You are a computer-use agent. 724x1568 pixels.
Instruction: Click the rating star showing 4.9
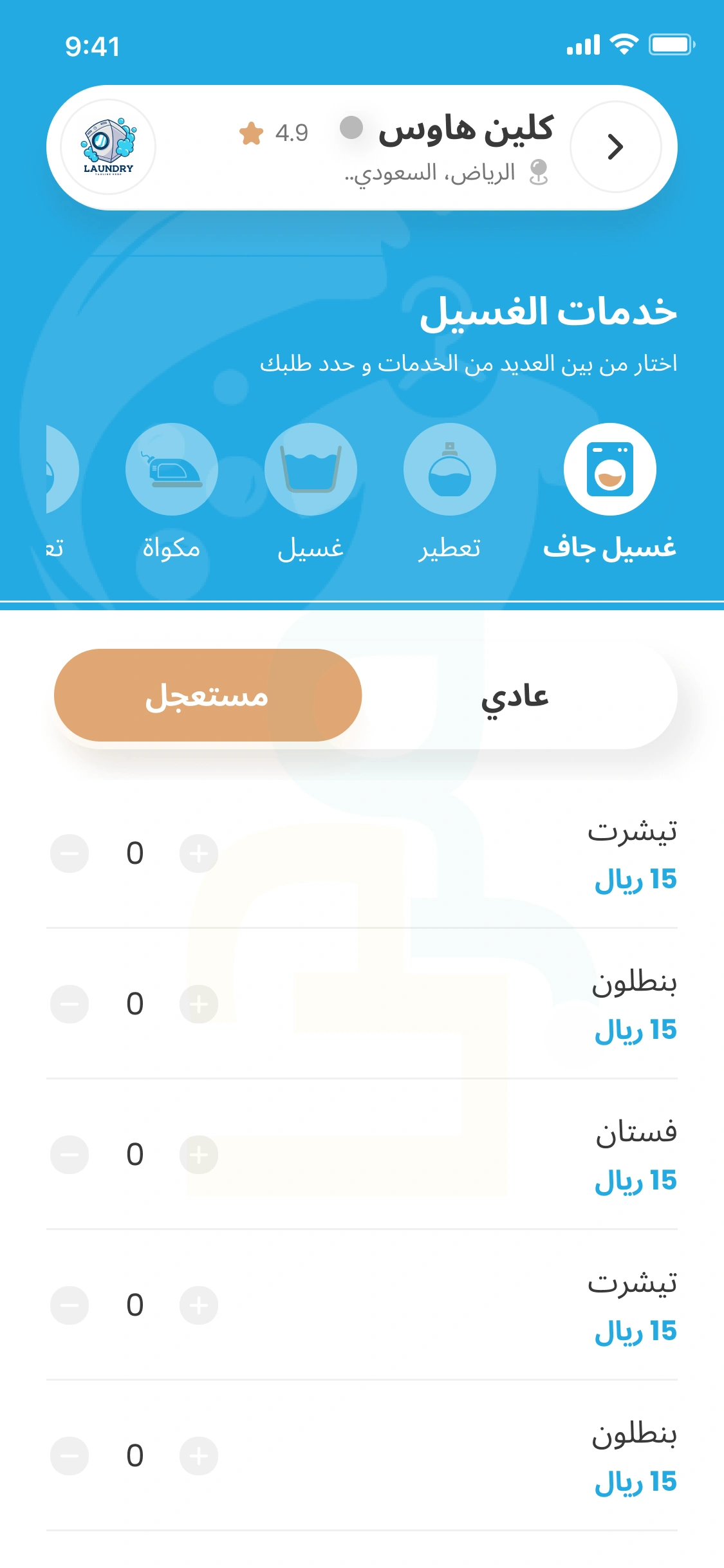point(252,133)
